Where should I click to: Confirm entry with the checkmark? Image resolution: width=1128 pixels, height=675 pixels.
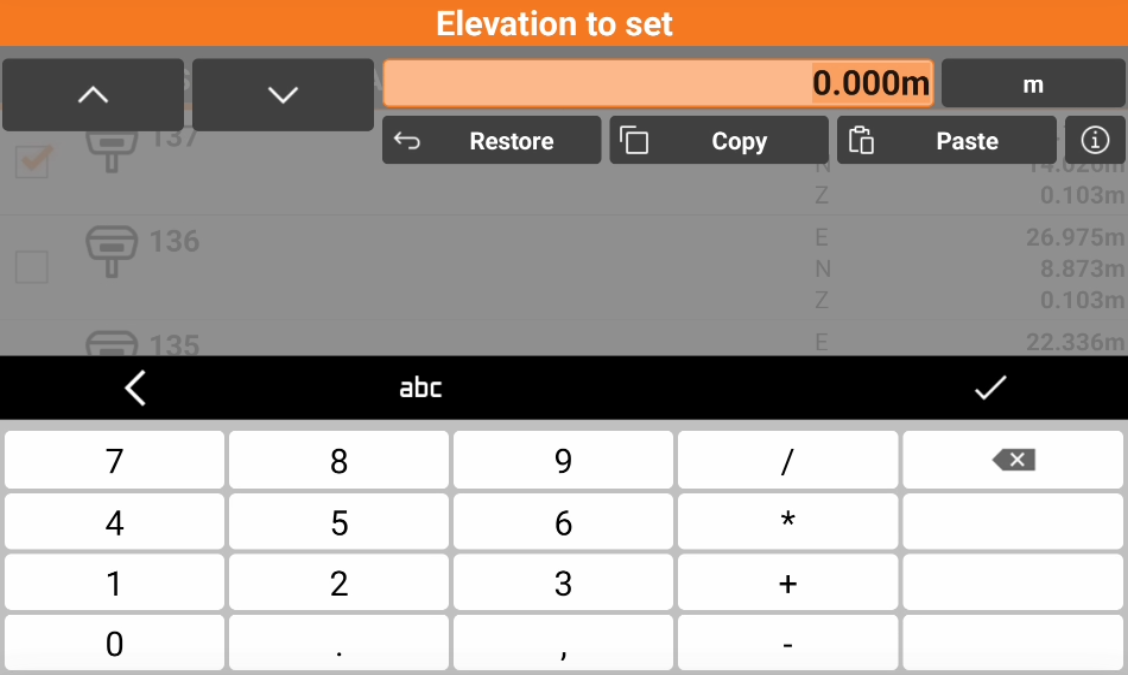pos(990,388)
